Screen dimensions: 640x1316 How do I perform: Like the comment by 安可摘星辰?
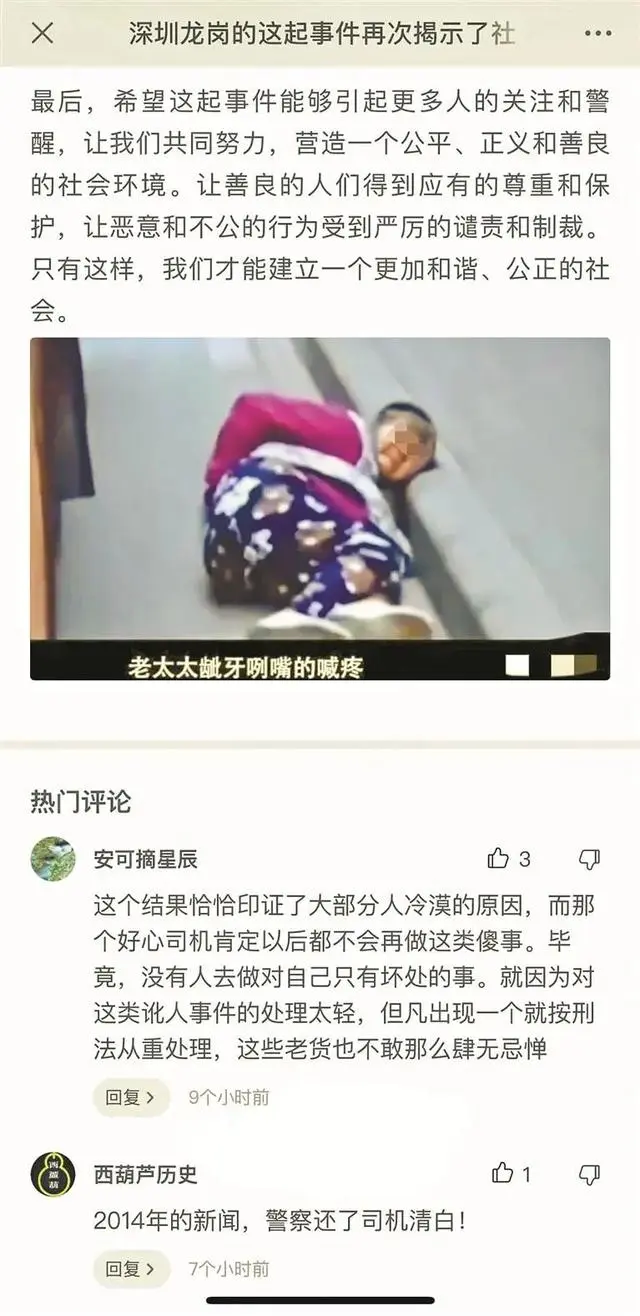click(499, 859)
